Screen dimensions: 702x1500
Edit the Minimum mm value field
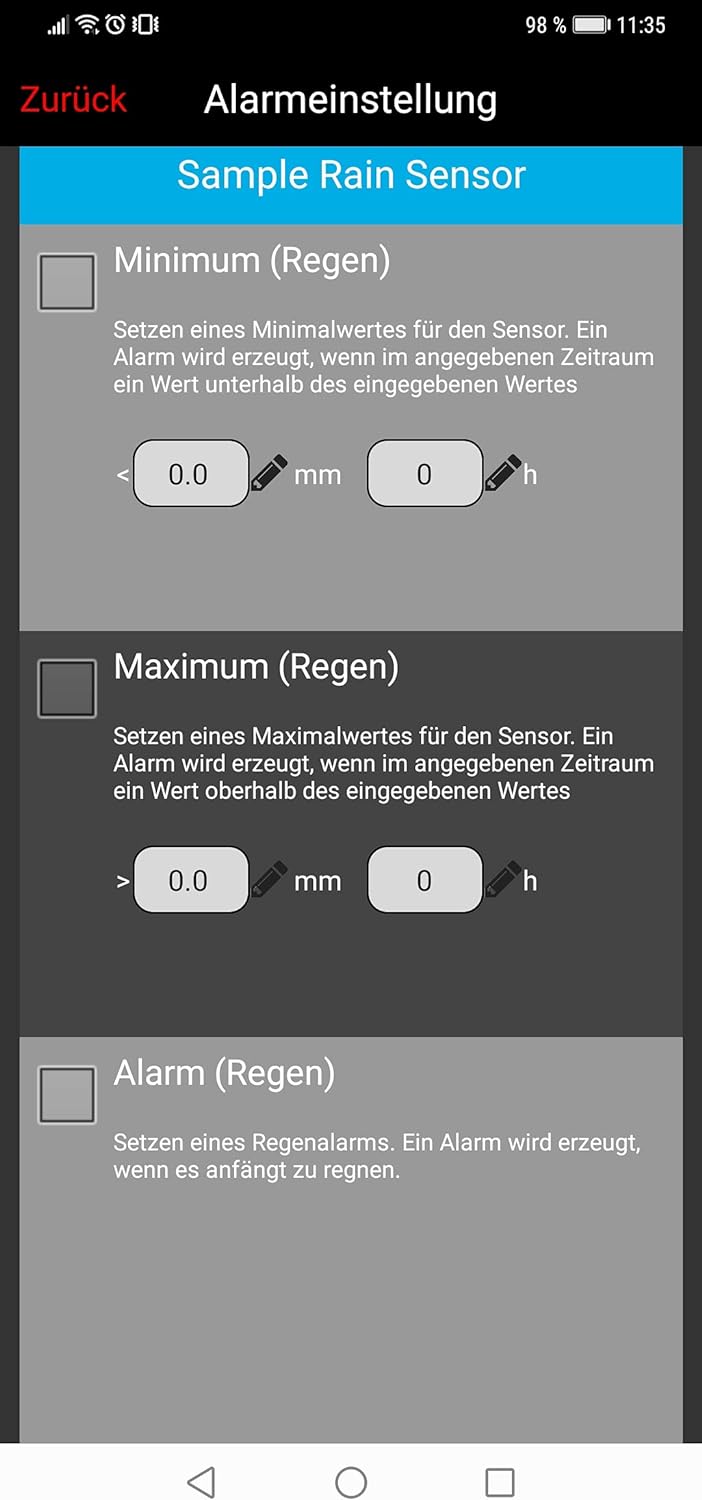190,474
